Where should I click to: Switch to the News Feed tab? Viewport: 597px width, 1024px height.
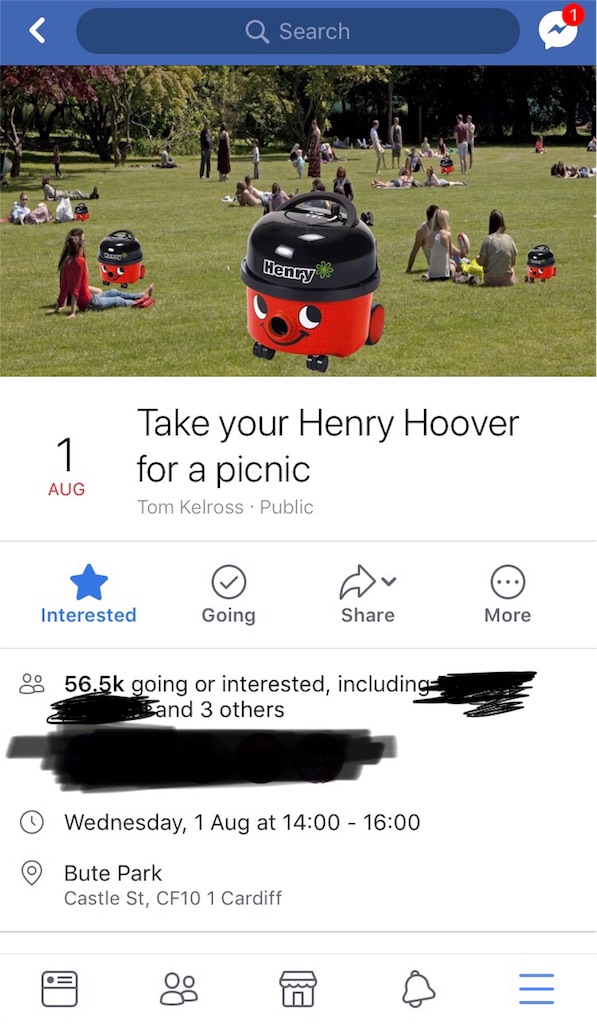(59, 989)
